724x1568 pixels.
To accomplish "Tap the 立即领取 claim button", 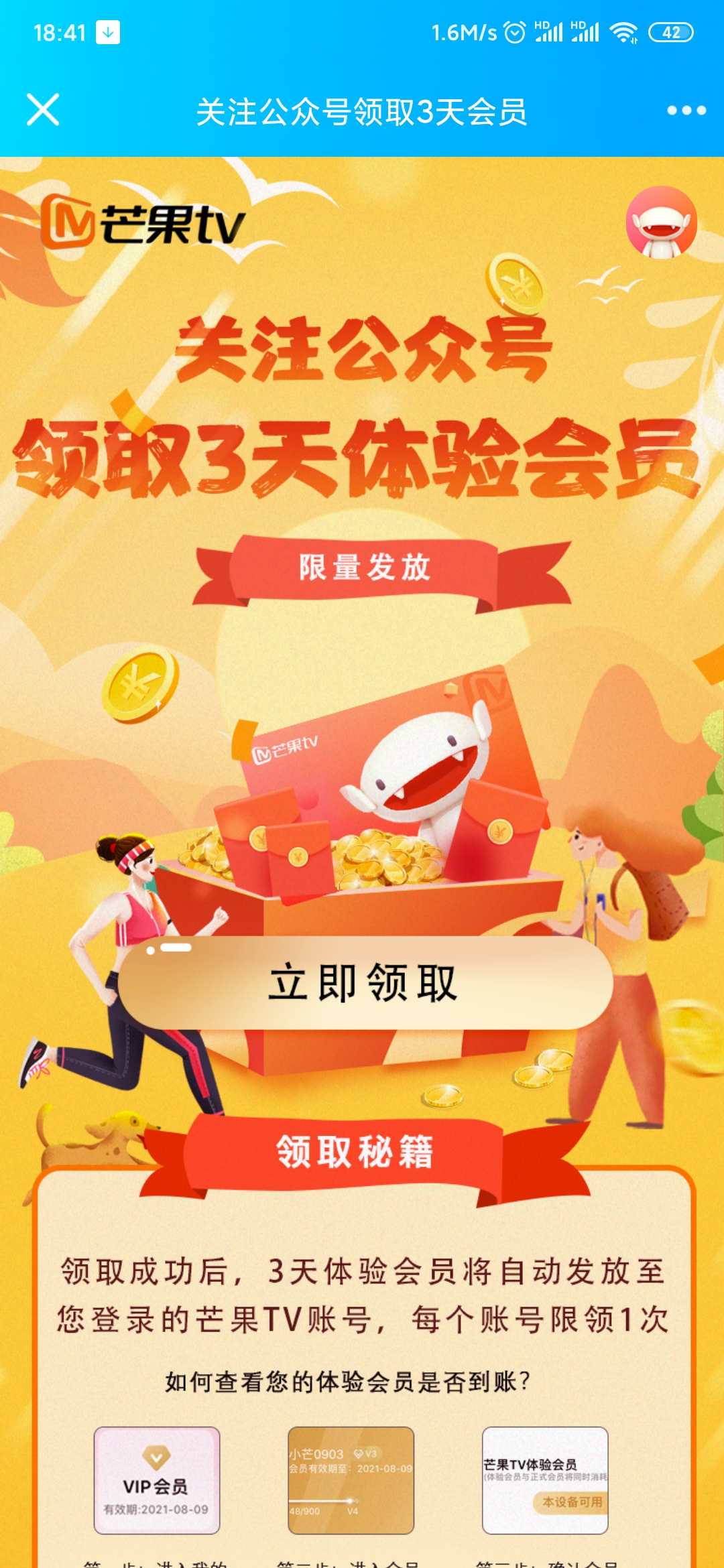I will point(365,983).
